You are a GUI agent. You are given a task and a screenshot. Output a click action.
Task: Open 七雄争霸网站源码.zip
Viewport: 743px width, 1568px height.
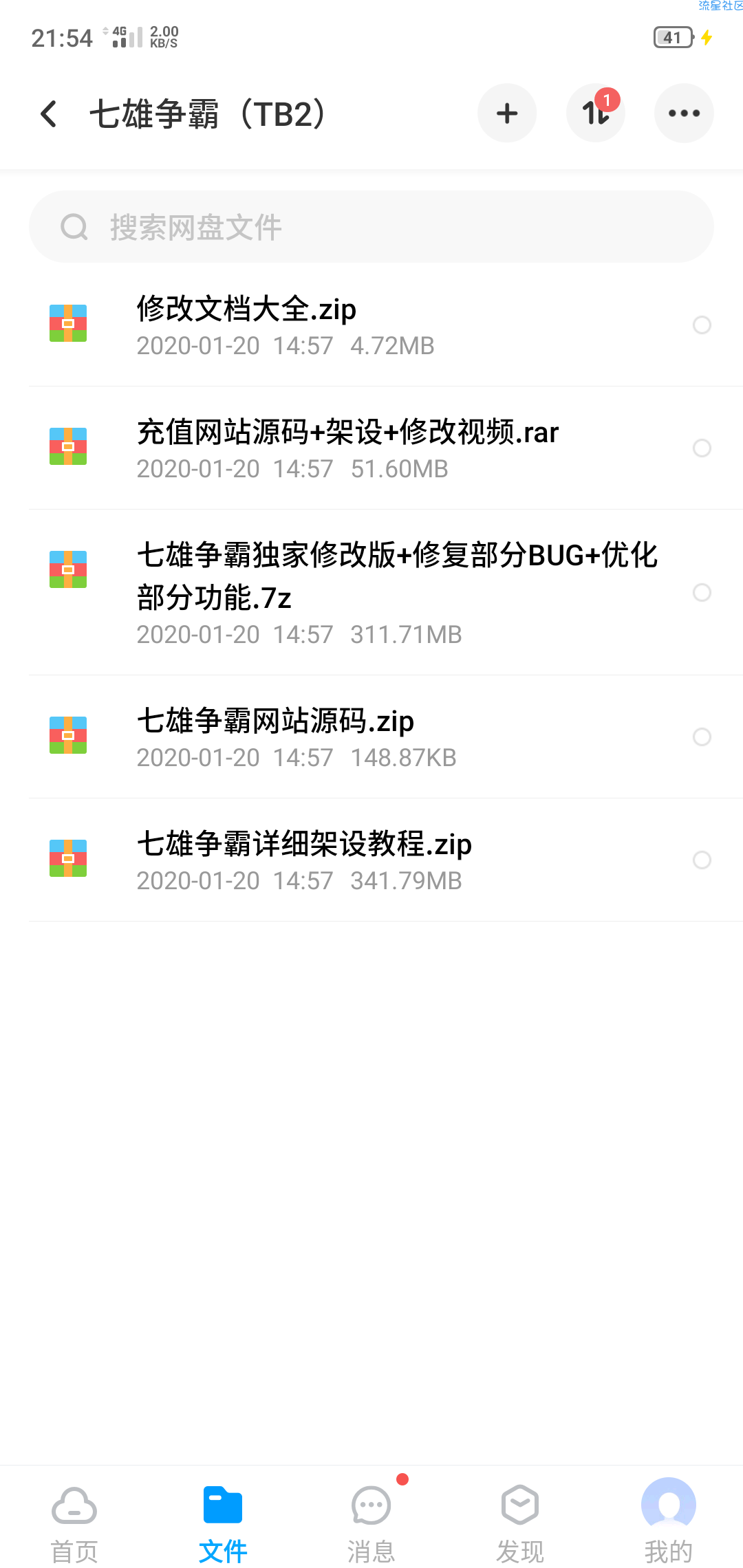point(344,737)
